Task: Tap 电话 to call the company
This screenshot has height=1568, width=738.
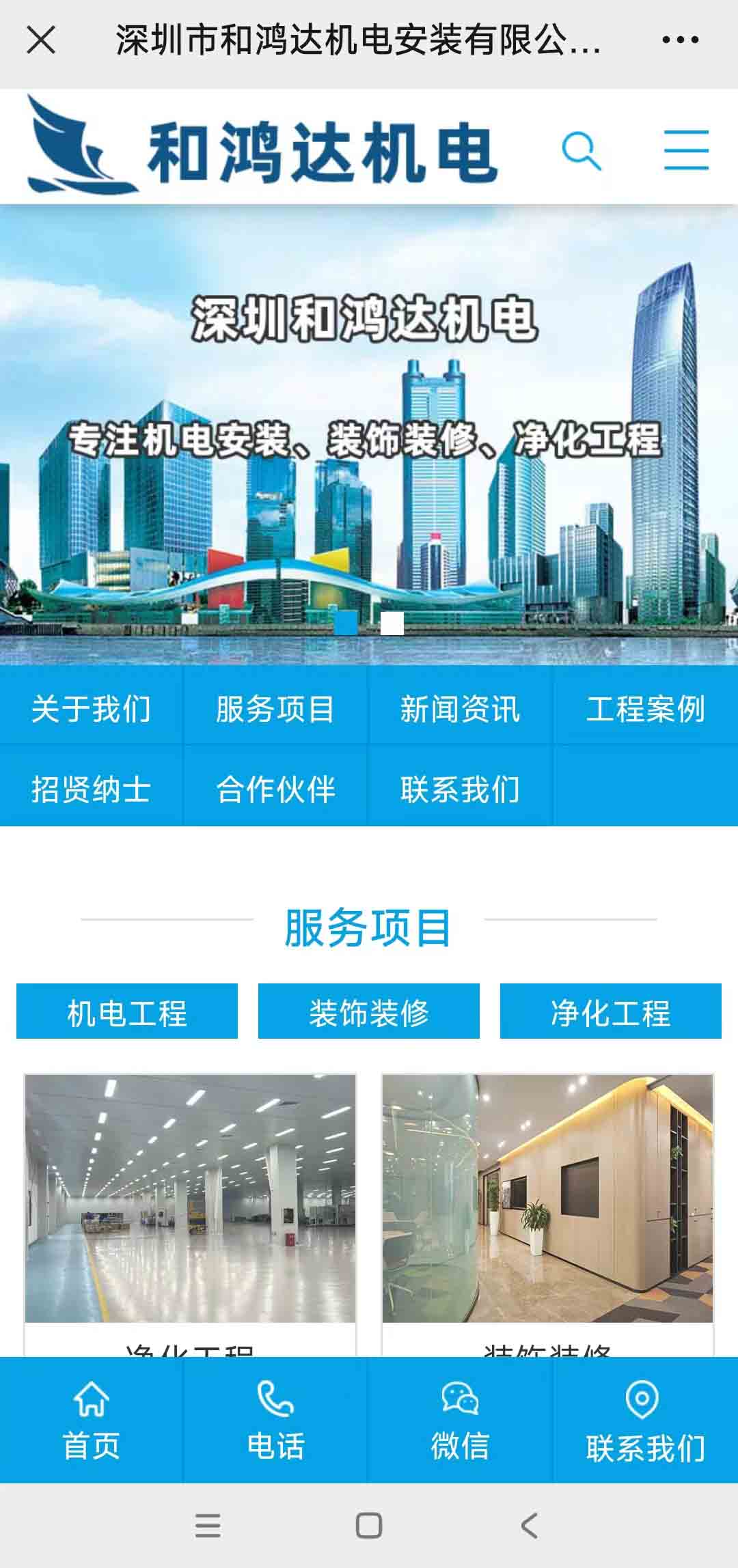Action: [x=275, y=1420]
